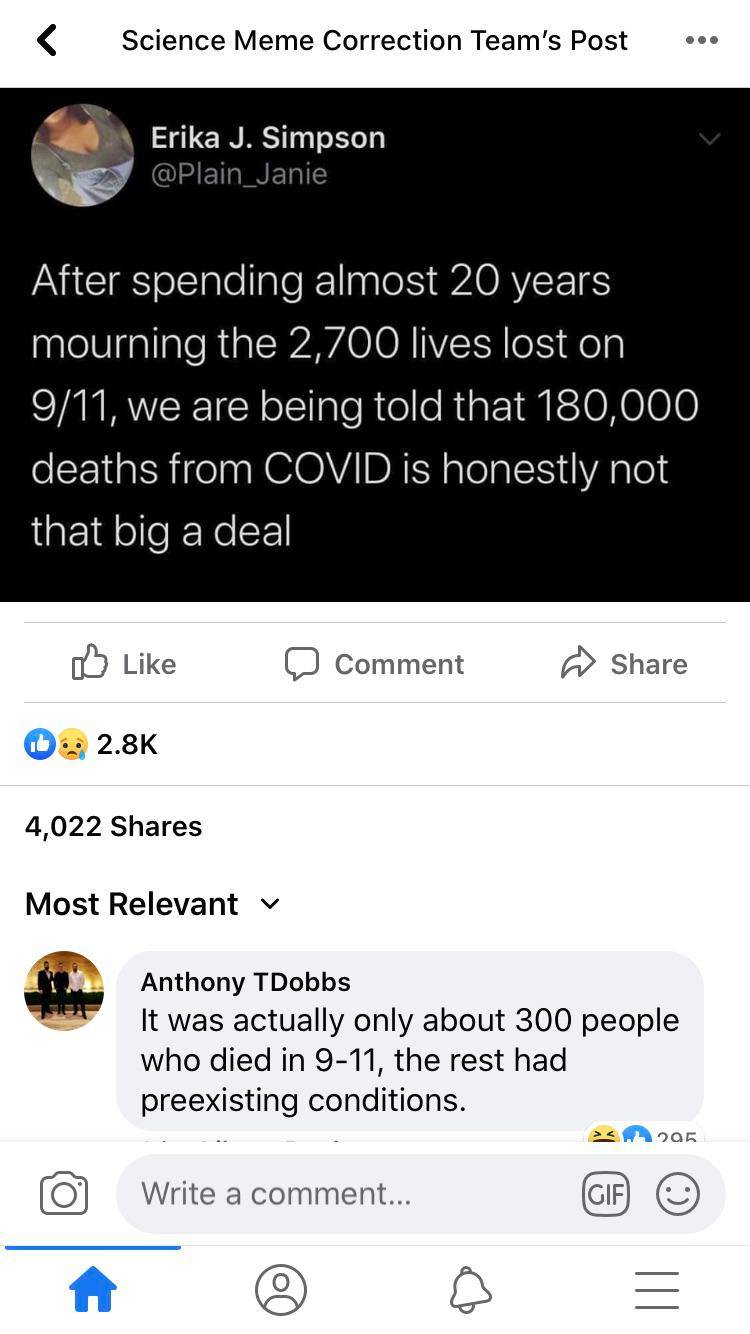Open the Notifications bell tab

pyautogui.click(x=470, y=1290)
